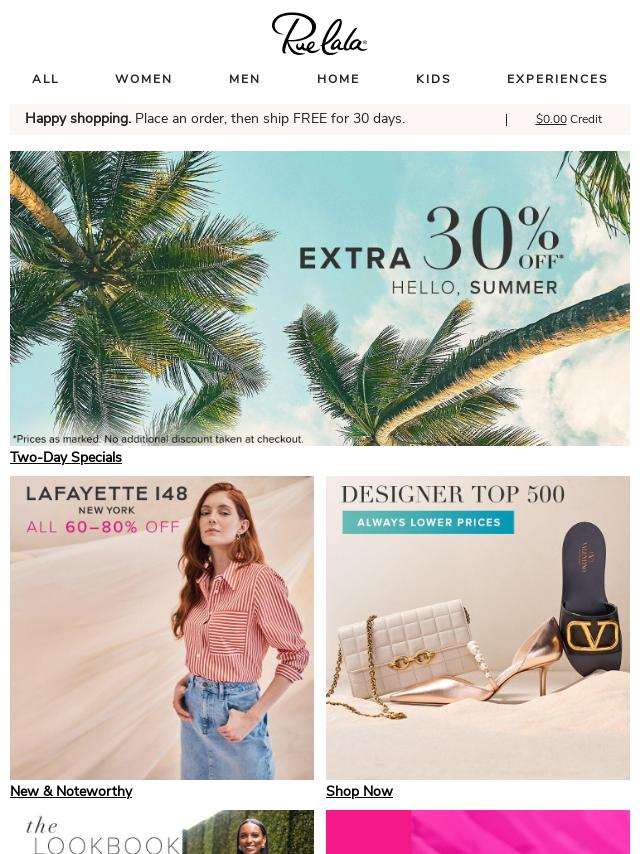Open the Extra 30% Off summer banner
640x854 pixels.
click(320, 298)
